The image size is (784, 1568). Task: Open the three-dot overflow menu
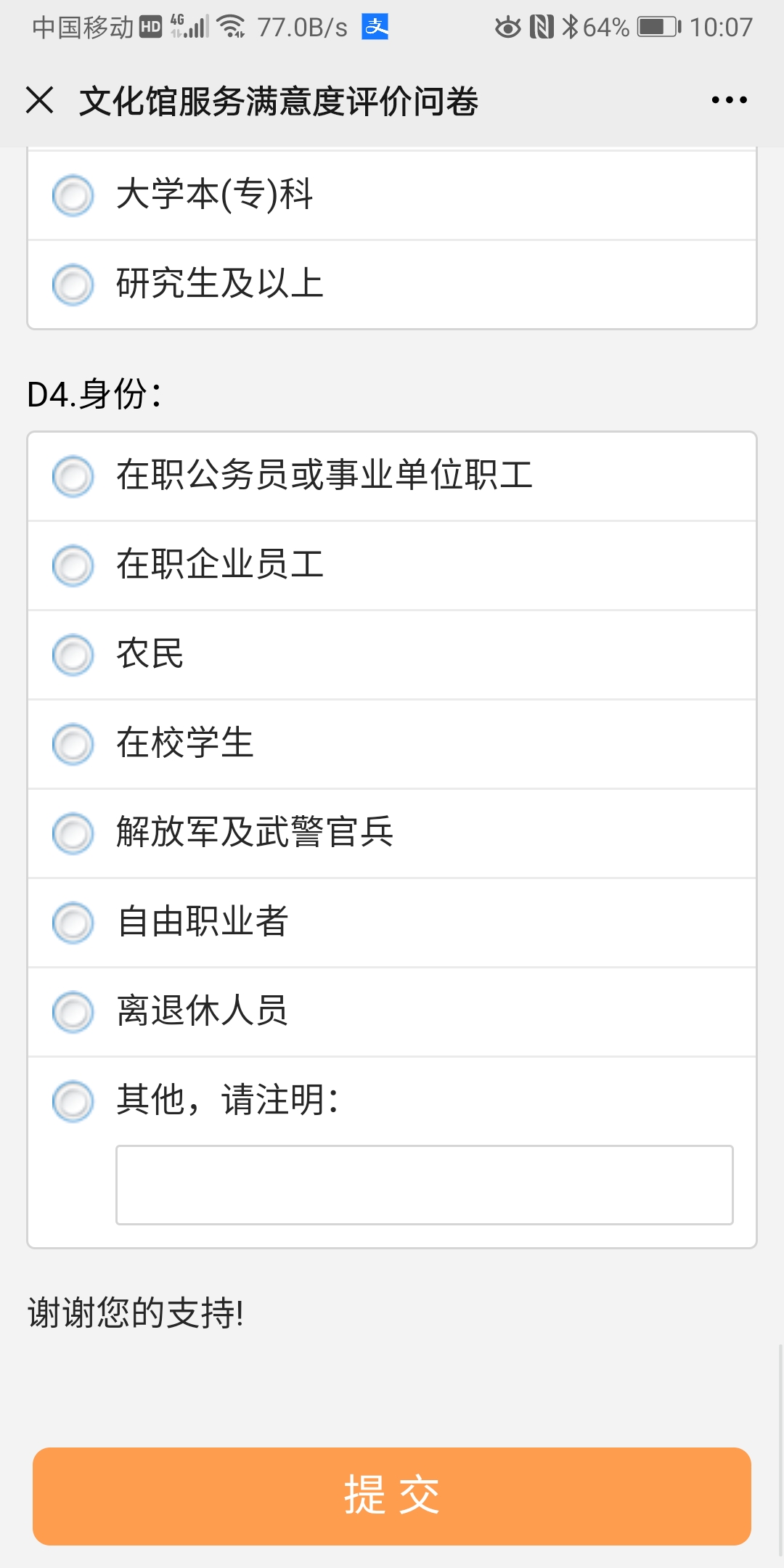[729, 100]
